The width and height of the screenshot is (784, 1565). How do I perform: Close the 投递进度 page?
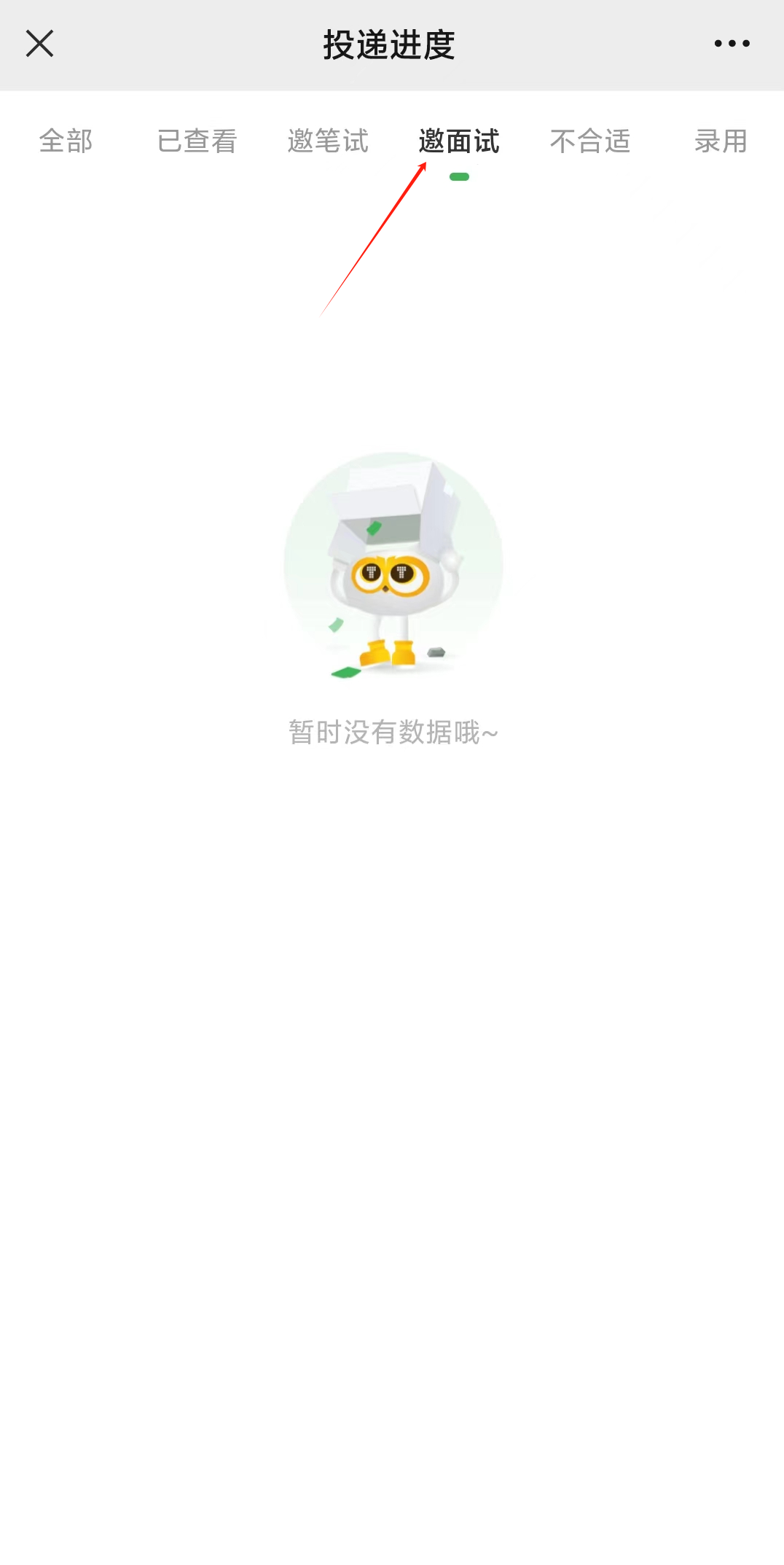[x=40, y=44]
